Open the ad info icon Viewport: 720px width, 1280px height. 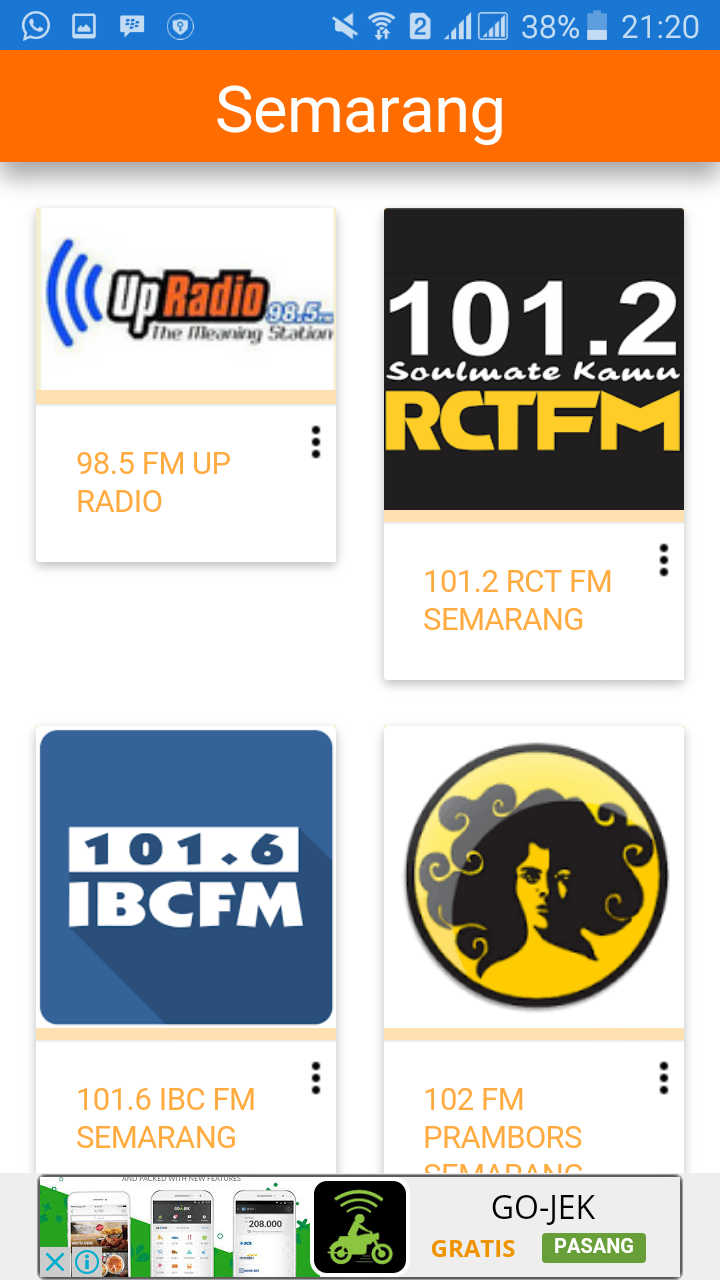87,1262
